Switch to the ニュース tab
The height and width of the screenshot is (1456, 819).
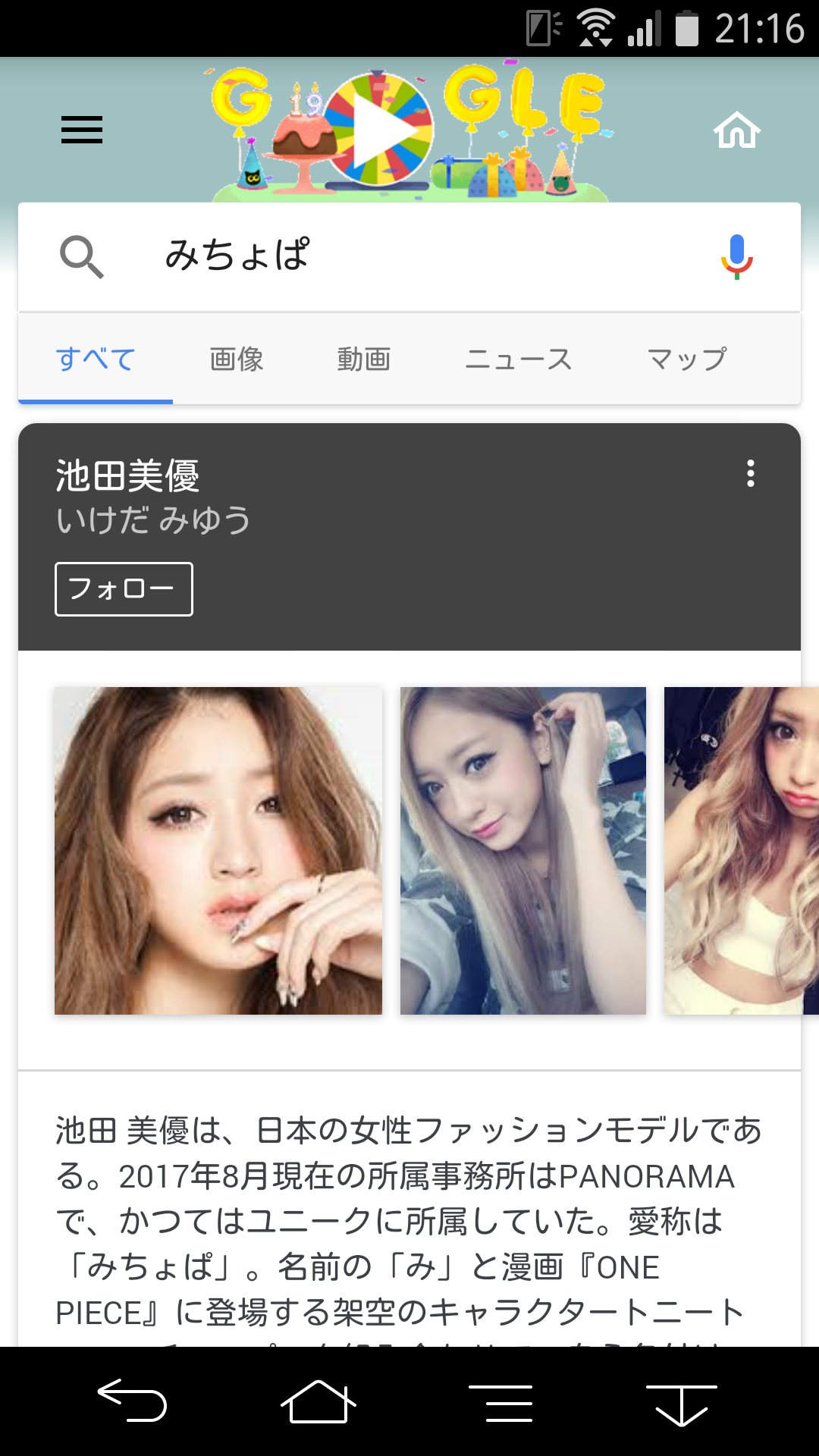pyautogui.click(x=519, y=359)
